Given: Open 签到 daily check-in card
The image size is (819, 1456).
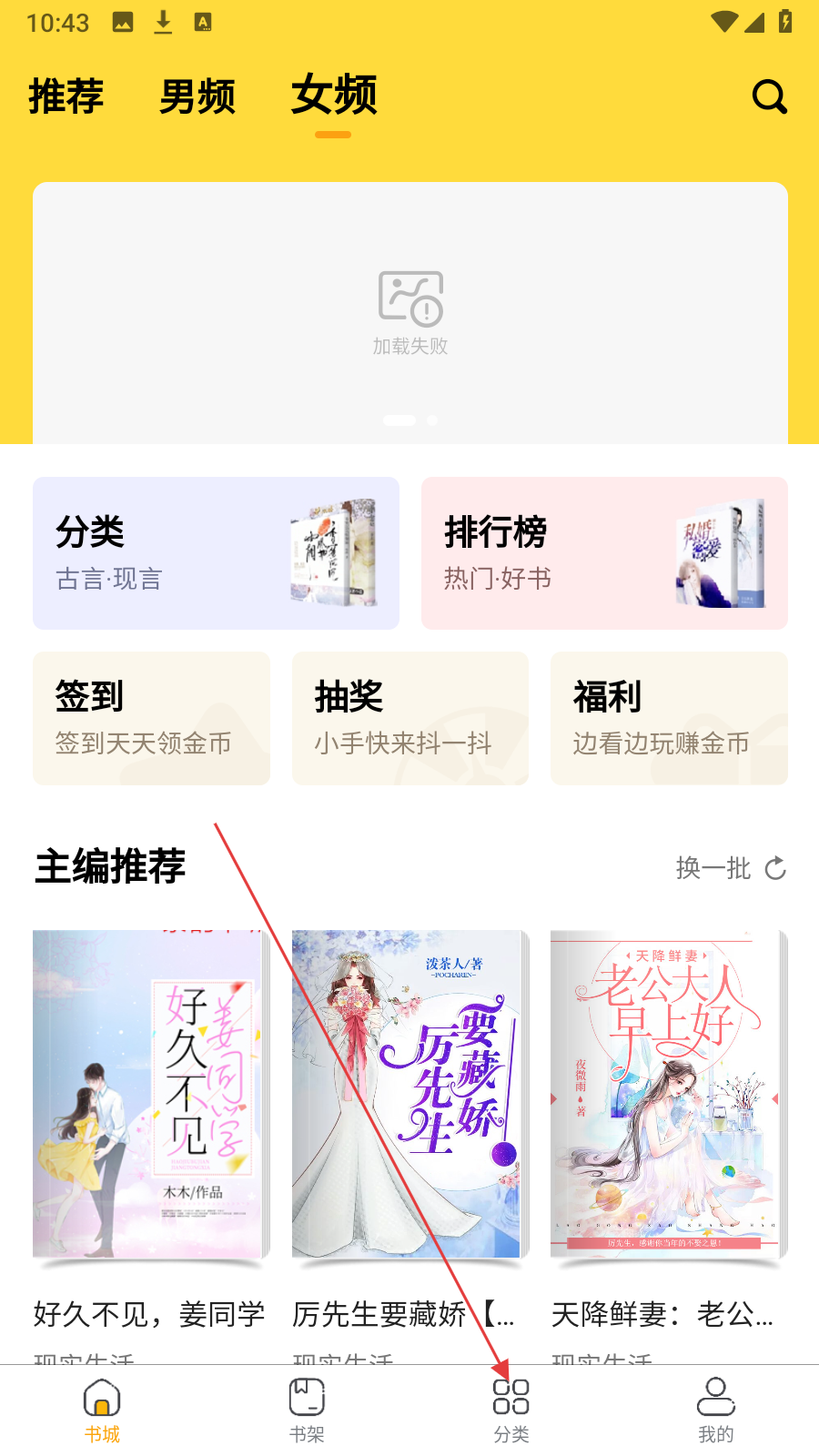Looking at the screenshot, I should click(x=151, y=718).
